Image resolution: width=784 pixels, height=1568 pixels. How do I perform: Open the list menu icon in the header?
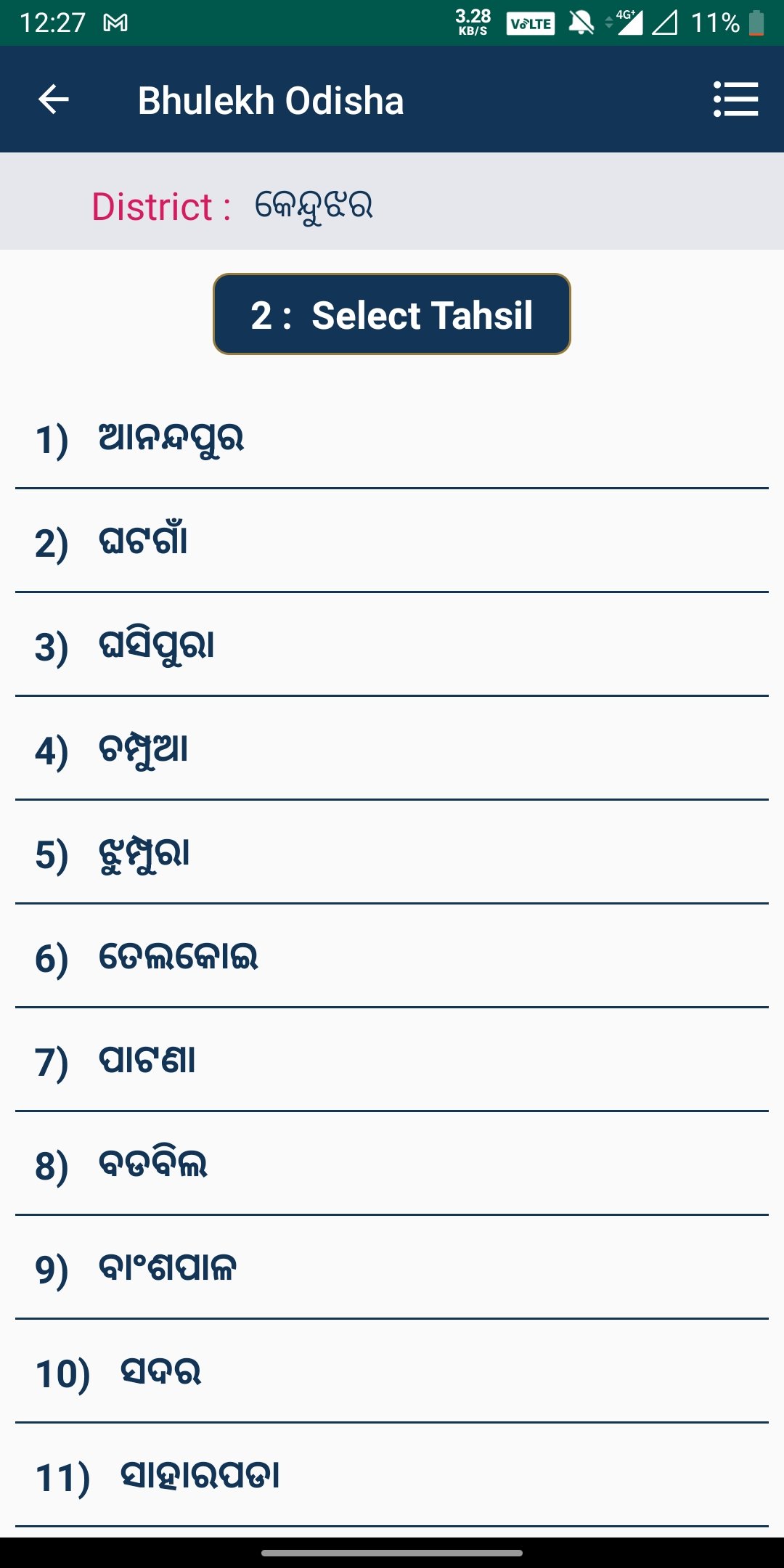(x=735, y=99)
